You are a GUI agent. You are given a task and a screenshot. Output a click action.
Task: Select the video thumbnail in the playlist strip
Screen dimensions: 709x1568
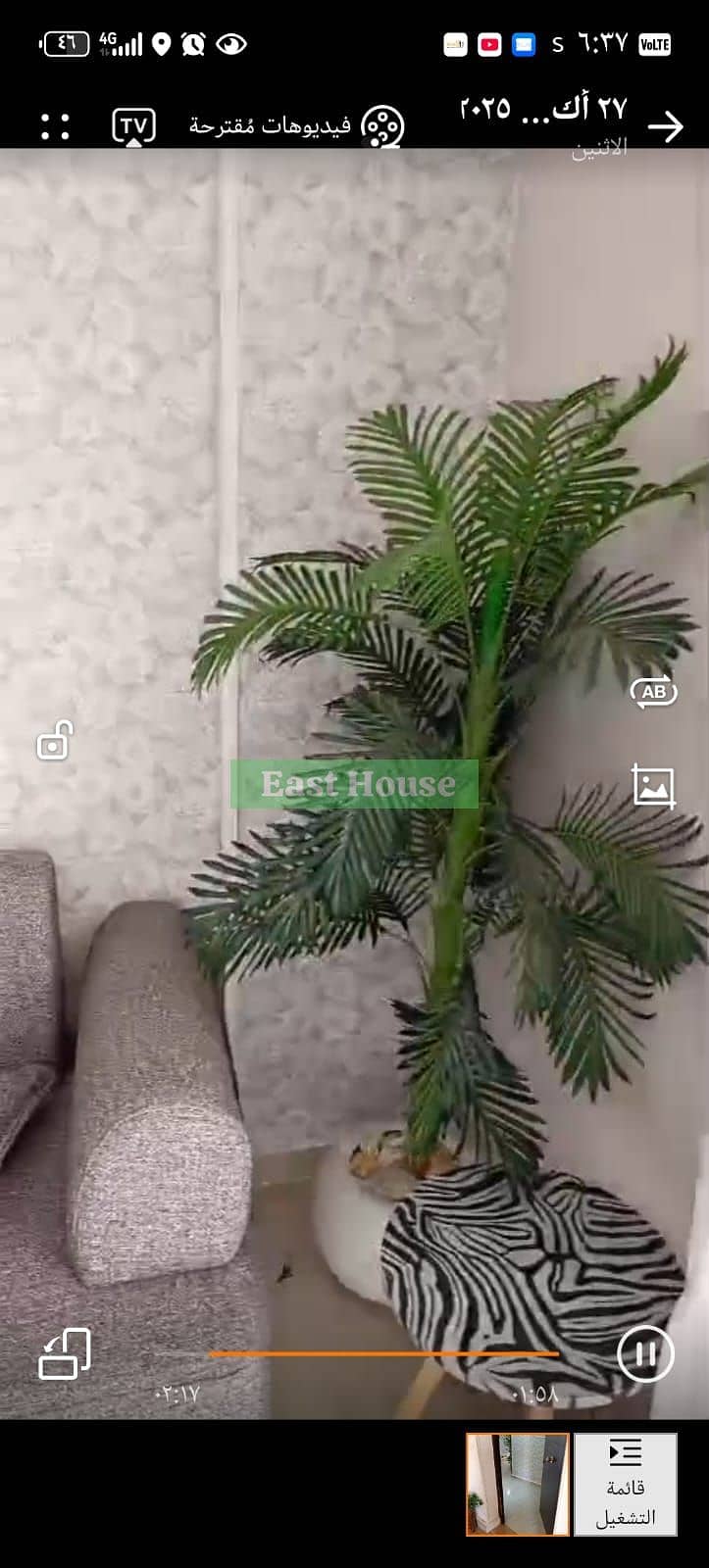518,1485
